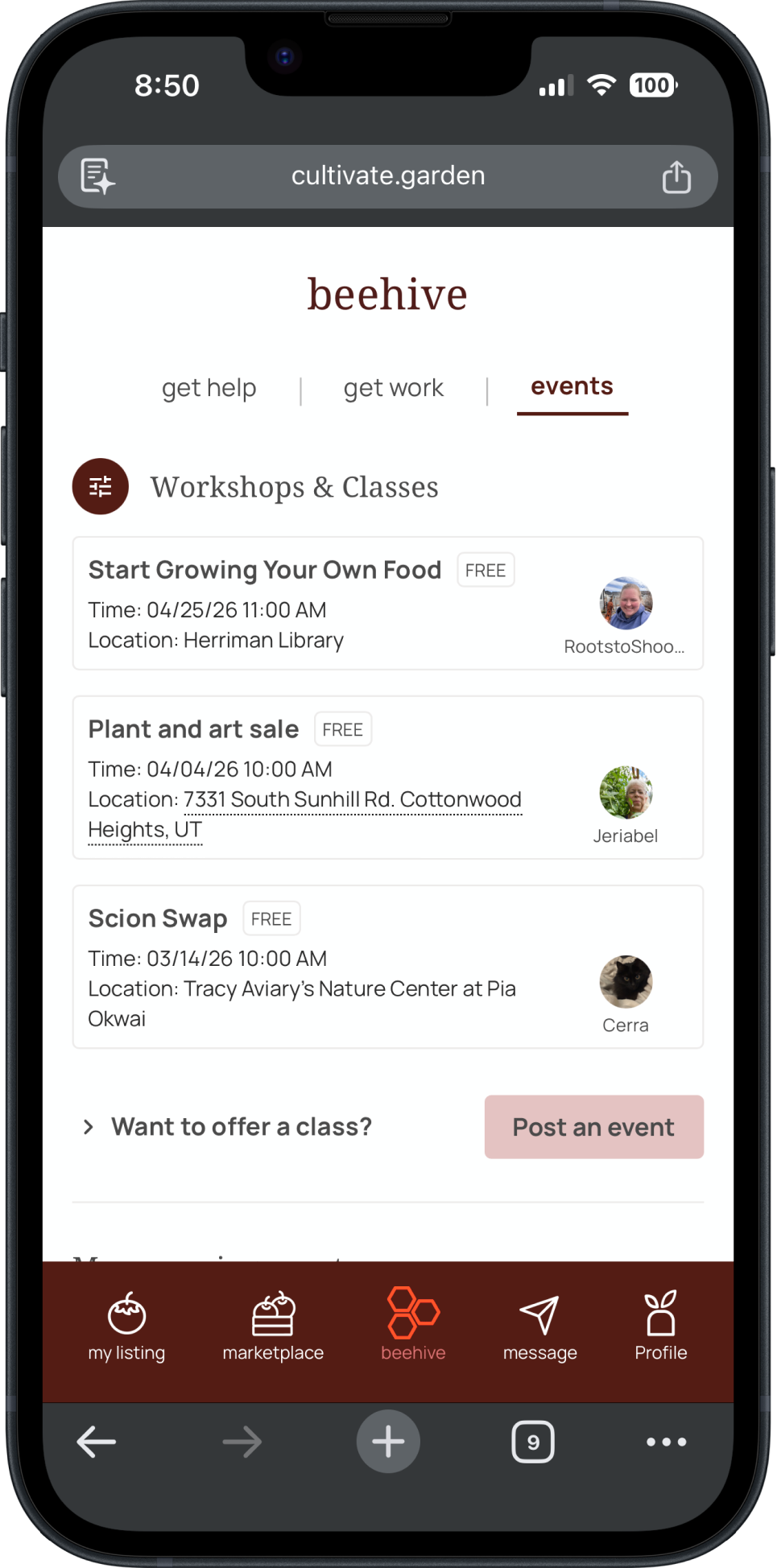Open the 7331 South Sunhill Rd address link

pyautogui.click(x=352, y=799)
